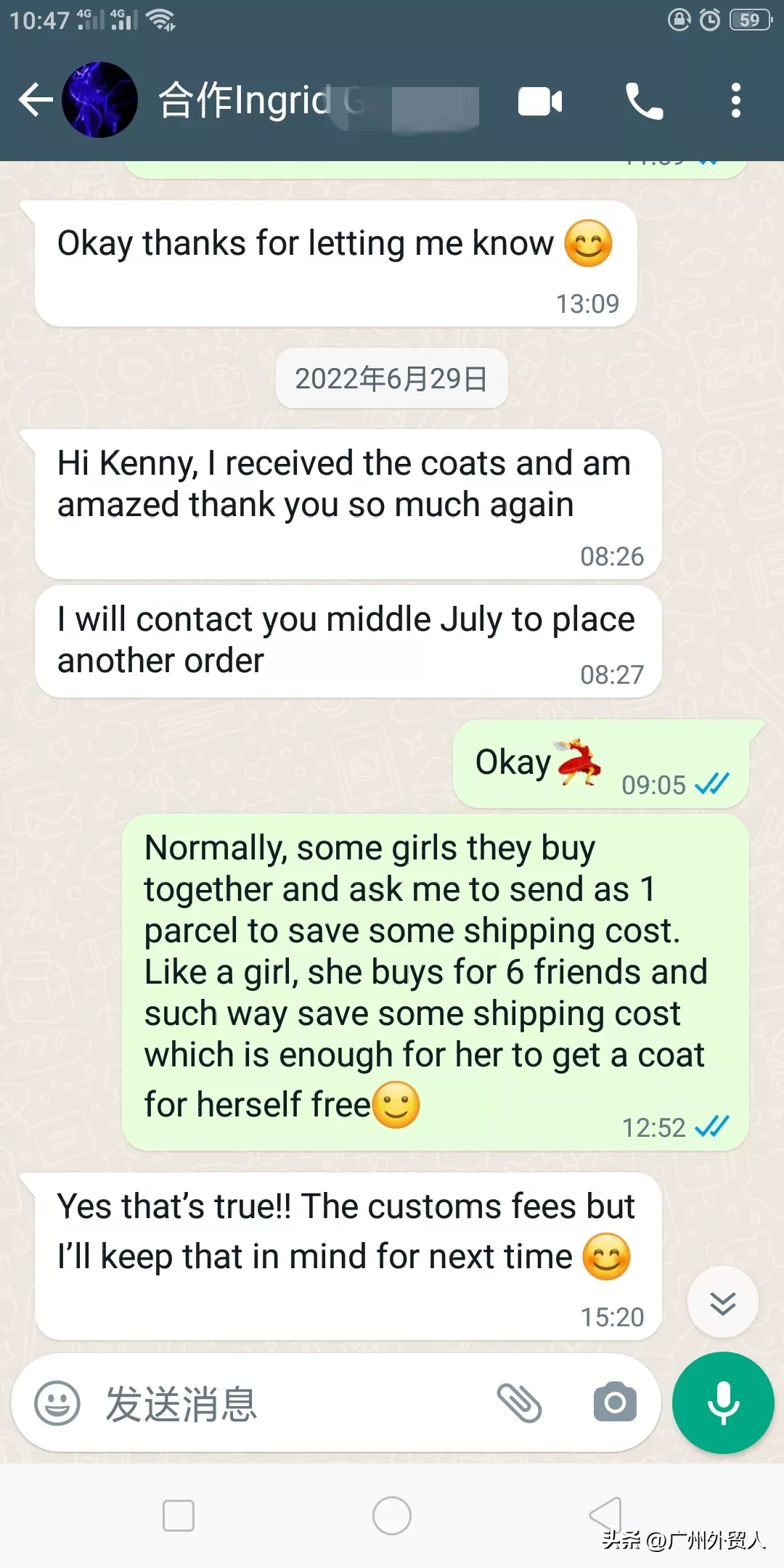This screenshot has height=1568, width=784.
Task: Start a voice call with Ingrid
Action: coord(644,102)
